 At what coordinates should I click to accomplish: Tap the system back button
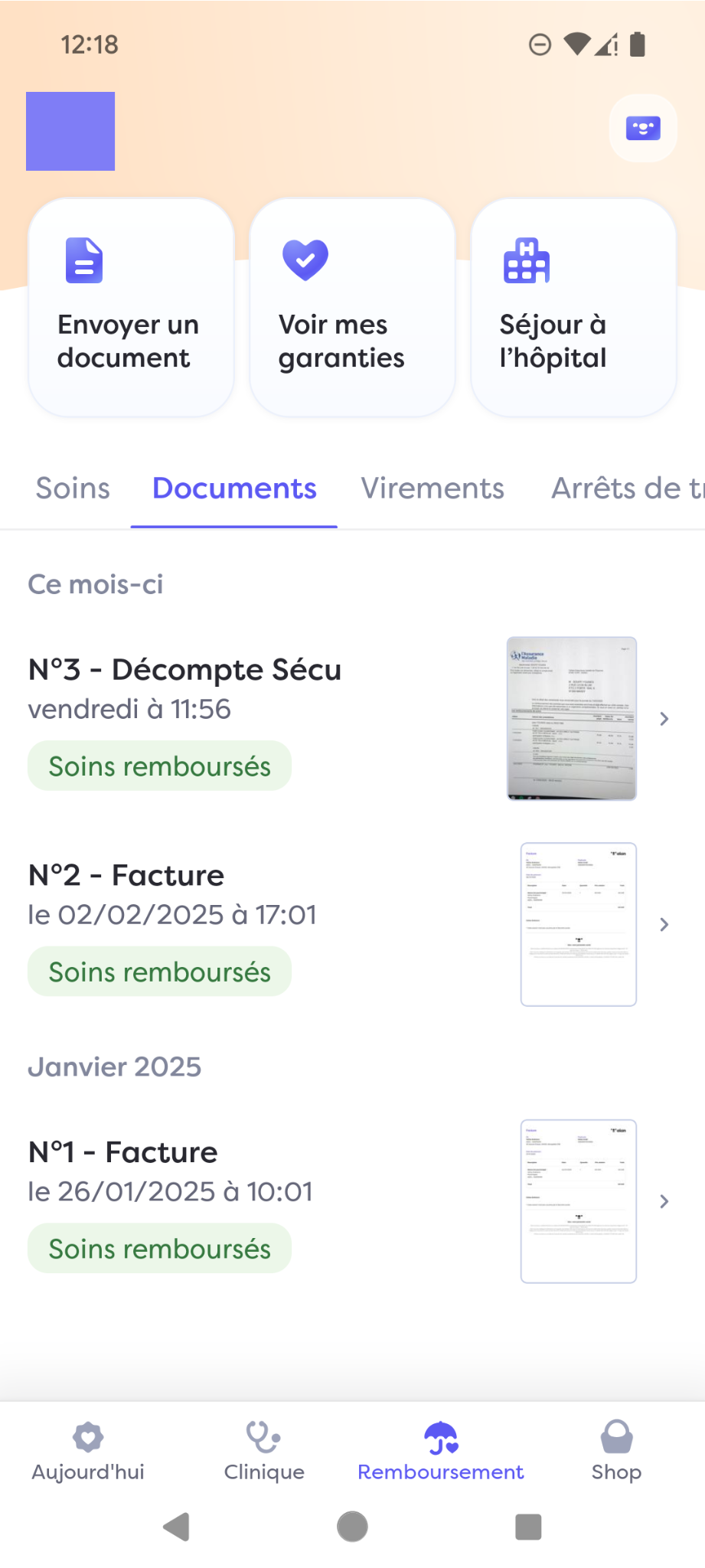pyautogui.click(x=177, y=1527)
